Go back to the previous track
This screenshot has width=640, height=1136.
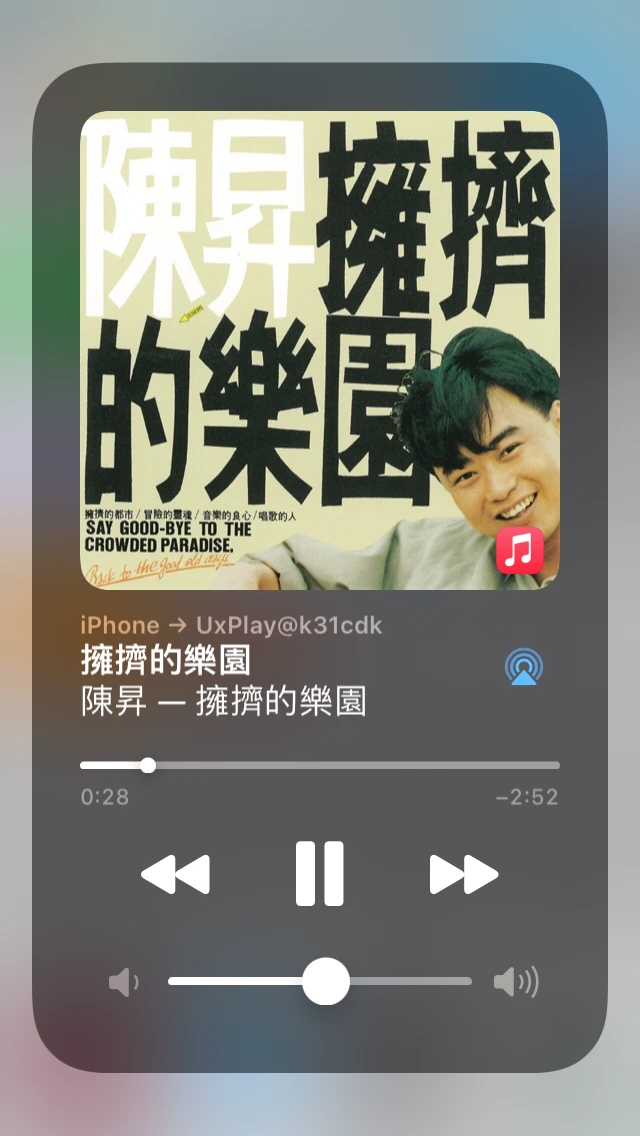click(176, 875)
